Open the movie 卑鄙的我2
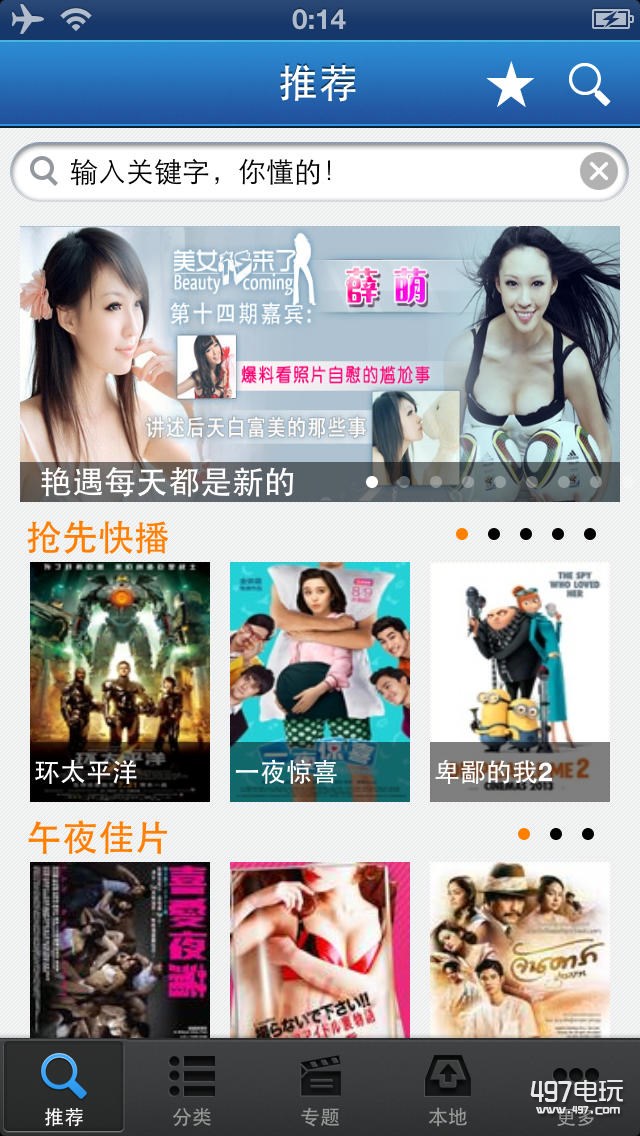 520,682
